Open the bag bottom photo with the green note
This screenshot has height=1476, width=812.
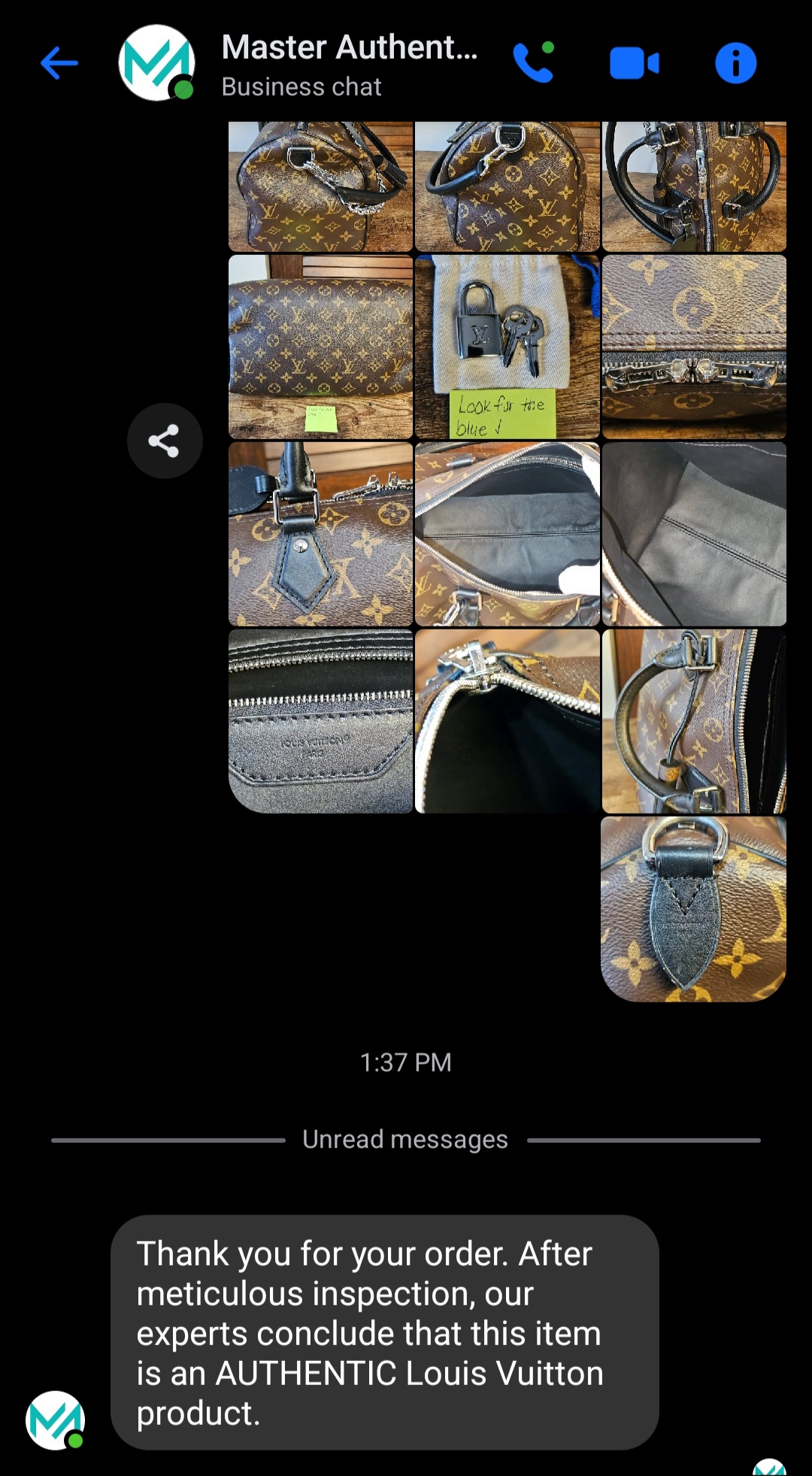(x=321, y=347)
